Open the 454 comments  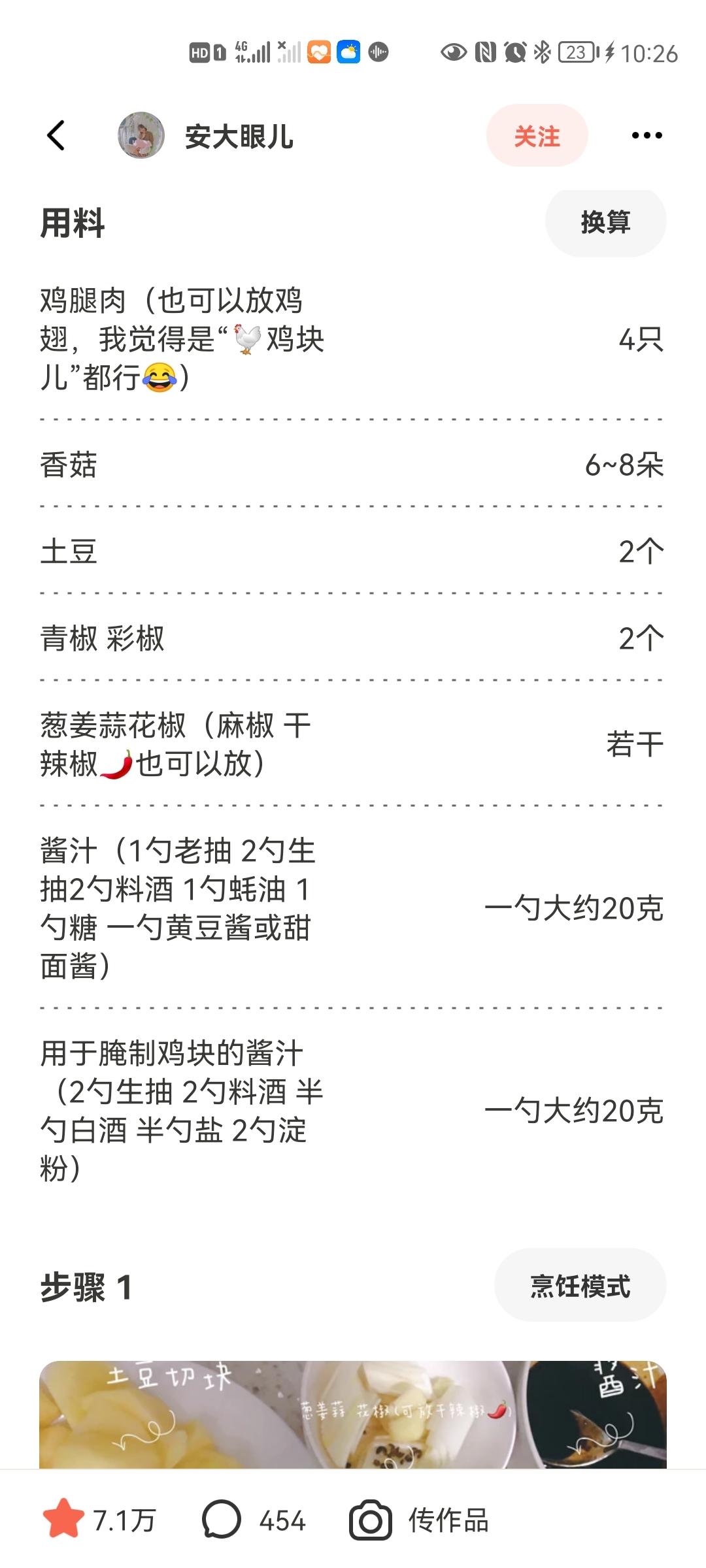[x=254, y=1520]
